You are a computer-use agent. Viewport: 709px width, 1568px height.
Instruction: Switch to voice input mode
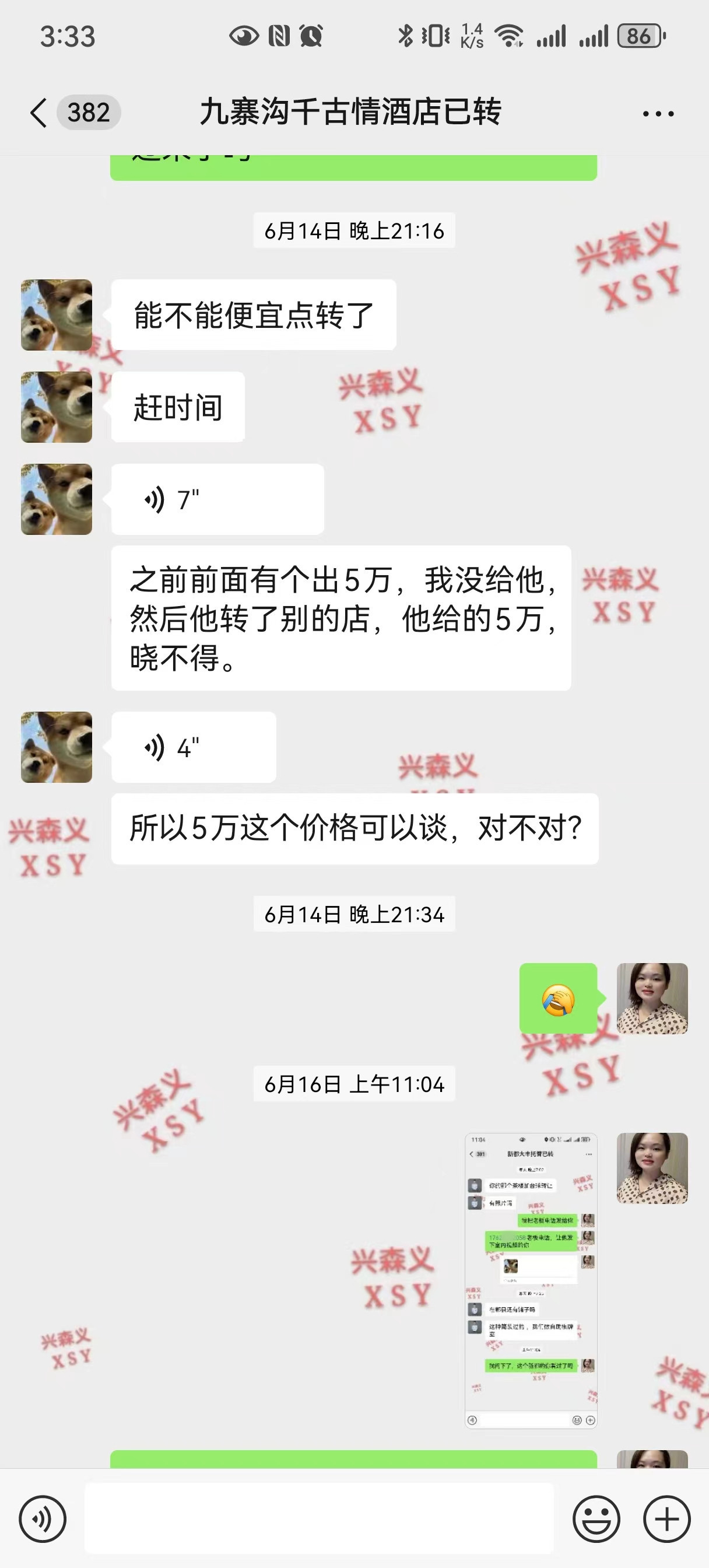[43, 1518]
